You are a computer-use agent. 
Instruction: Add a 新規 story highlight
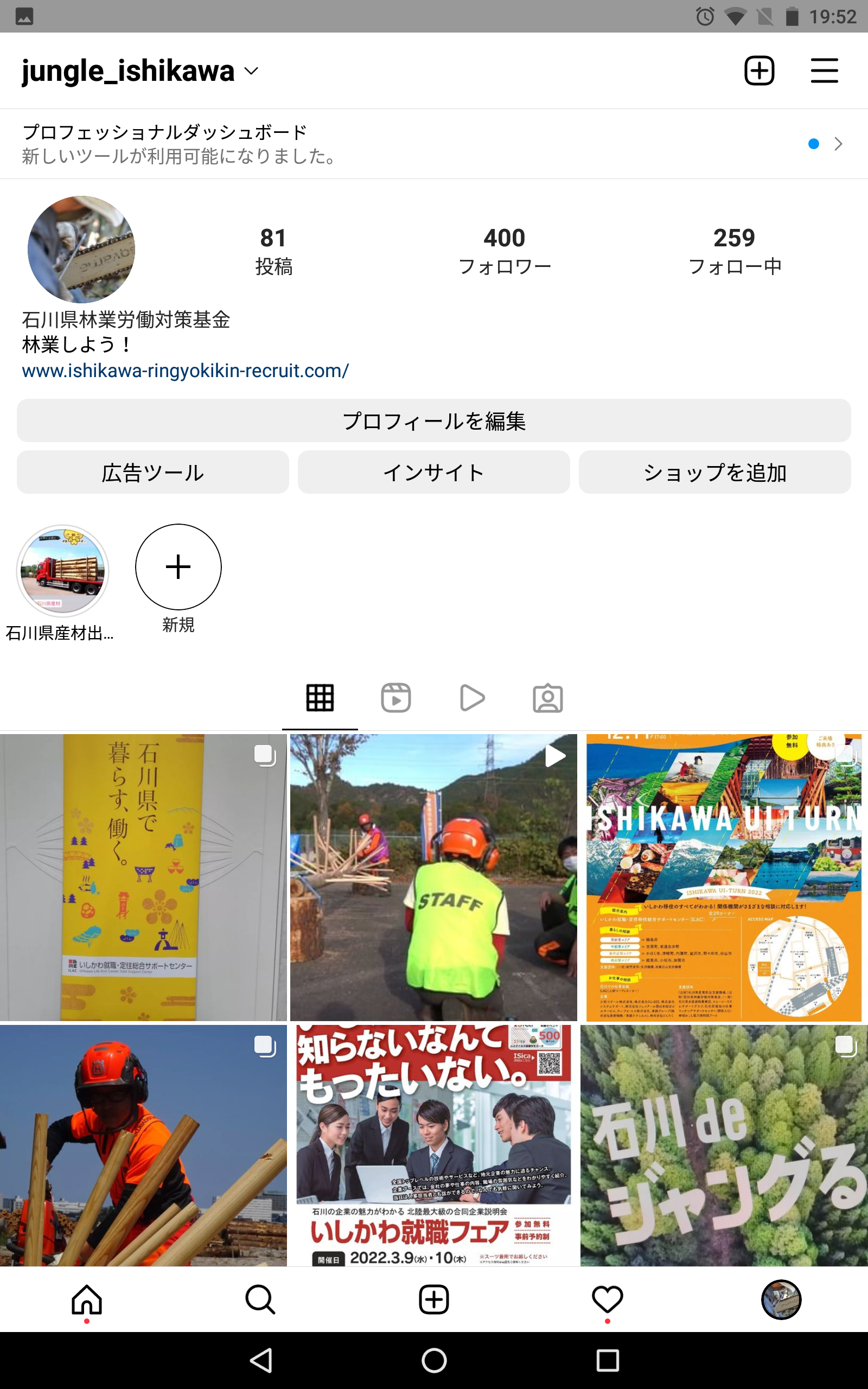coord(178,567)
